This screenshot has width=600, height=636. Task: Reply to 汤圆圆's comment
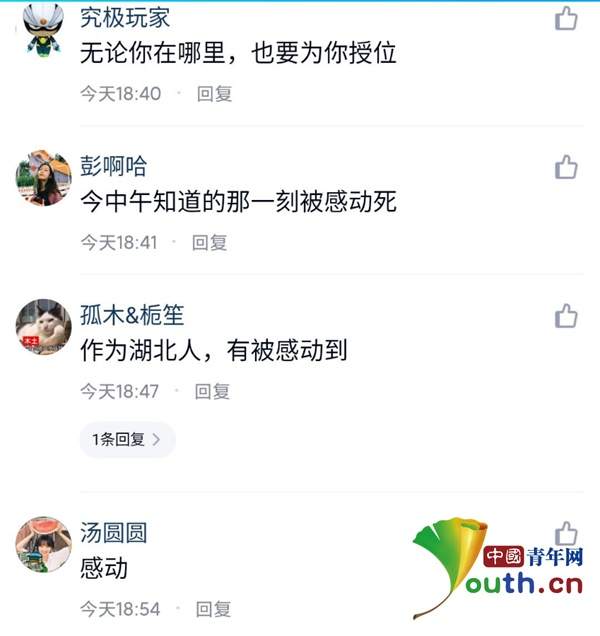213,608
